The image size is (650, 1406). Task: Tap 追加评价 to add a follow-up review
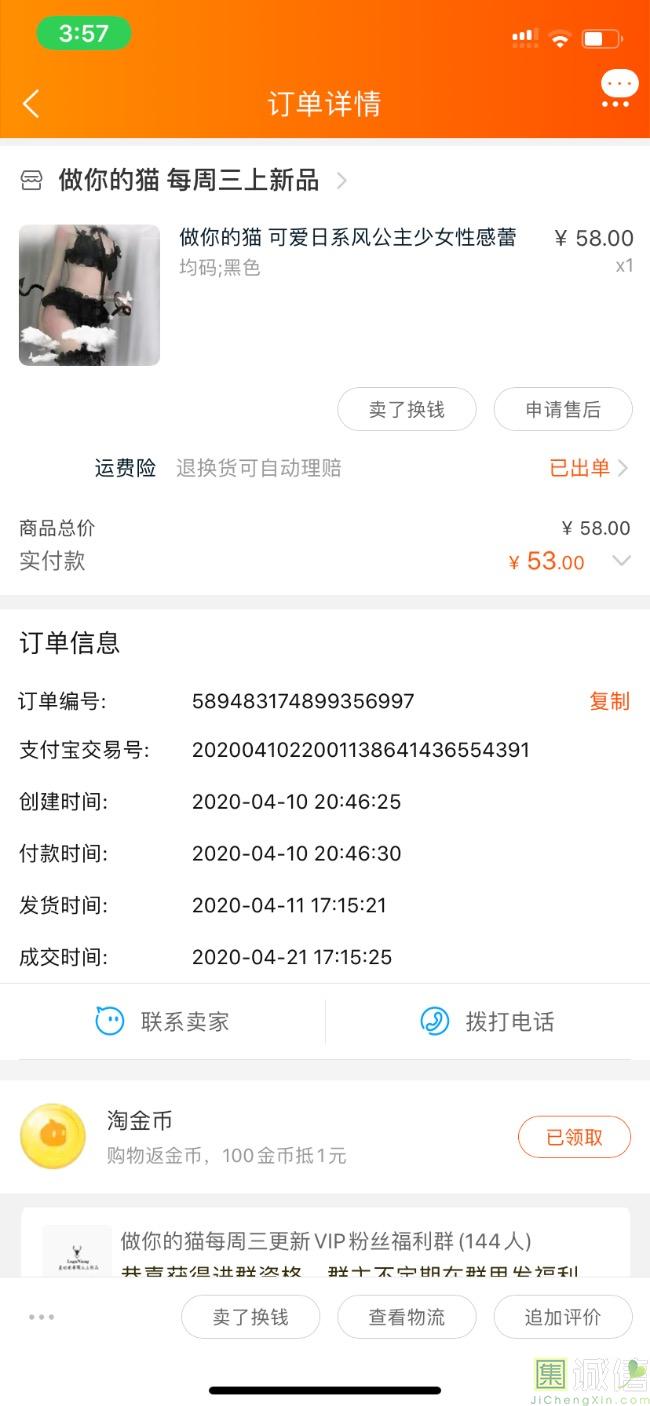(563, 1317)
